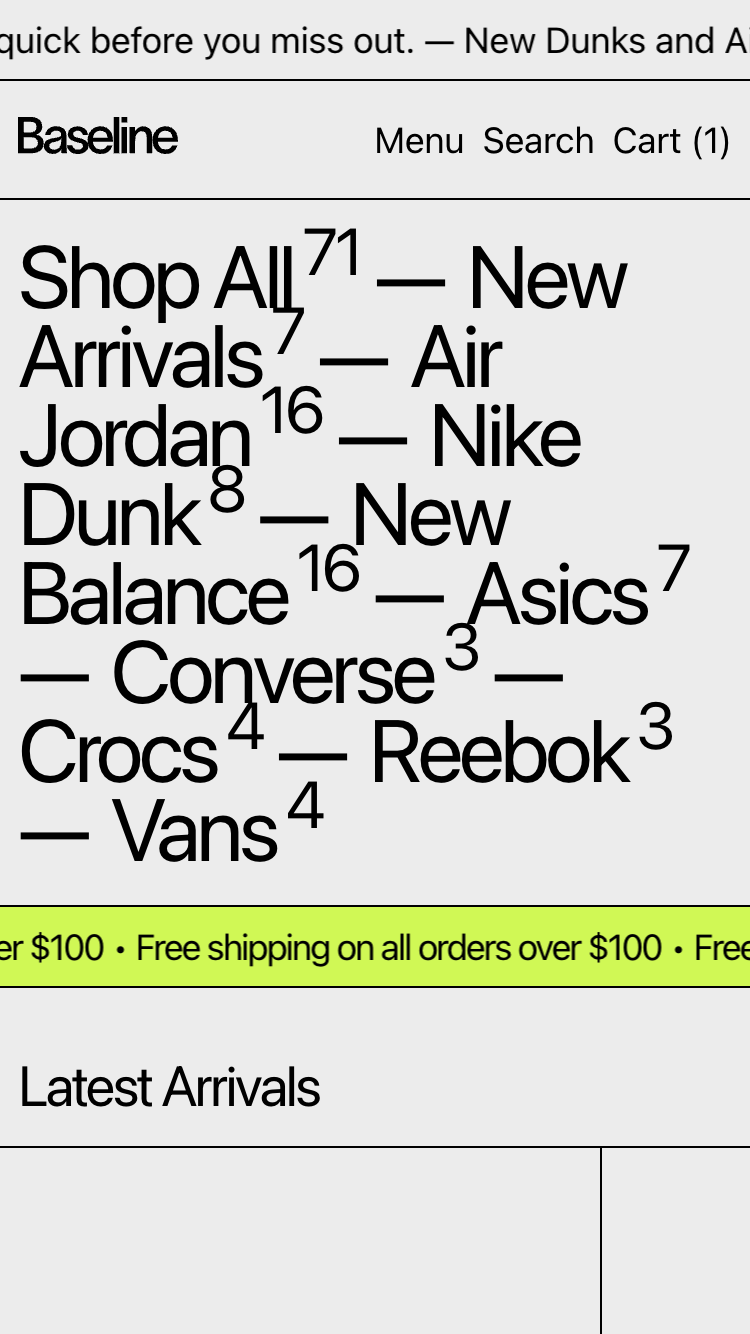Open Search
Screen dimensions: 750x1334
pyautogui.click(x=538, y=141)
